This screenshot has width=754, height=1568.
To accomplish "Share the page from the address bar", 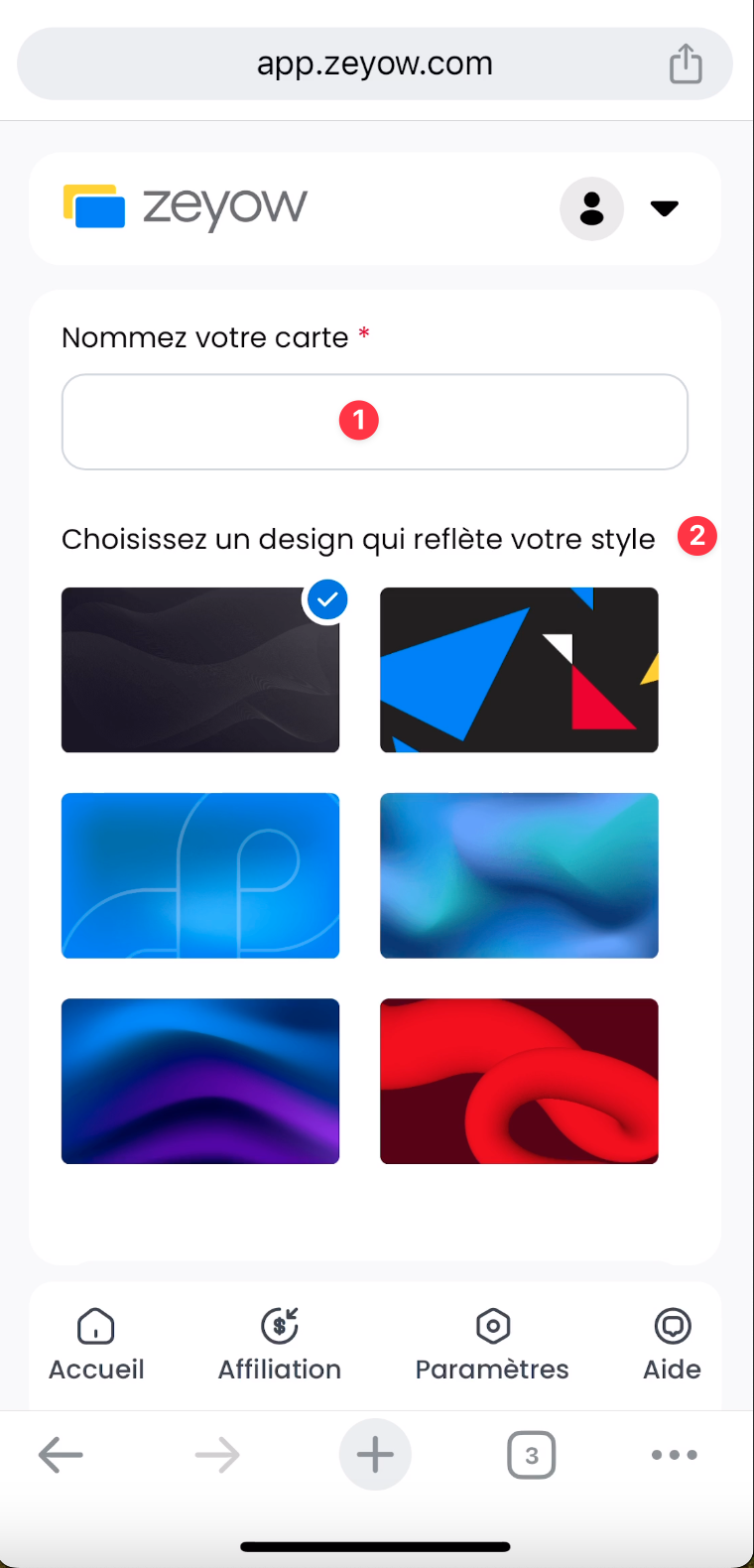I will tap(686, 64).
